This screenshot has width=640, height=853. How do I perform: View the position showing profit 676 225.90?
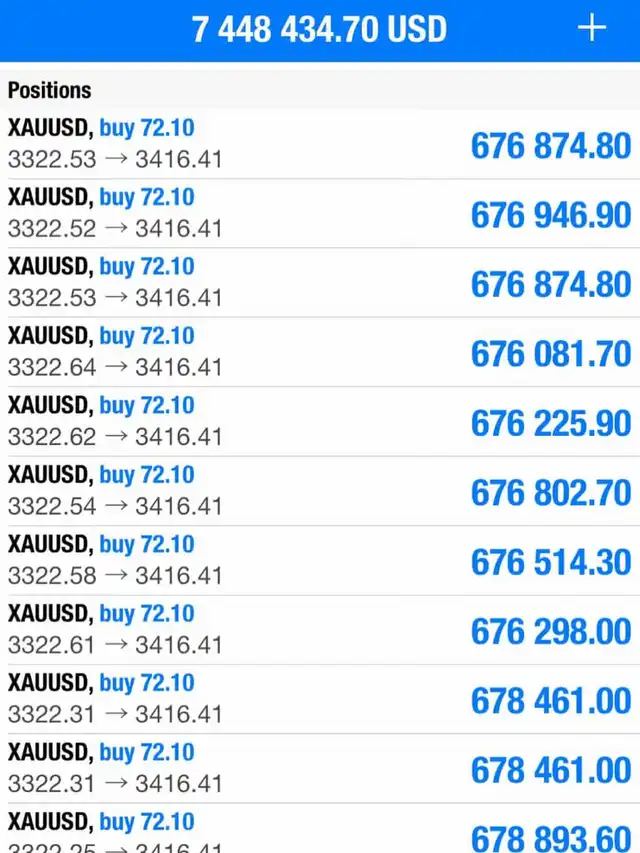click(320, 422)
